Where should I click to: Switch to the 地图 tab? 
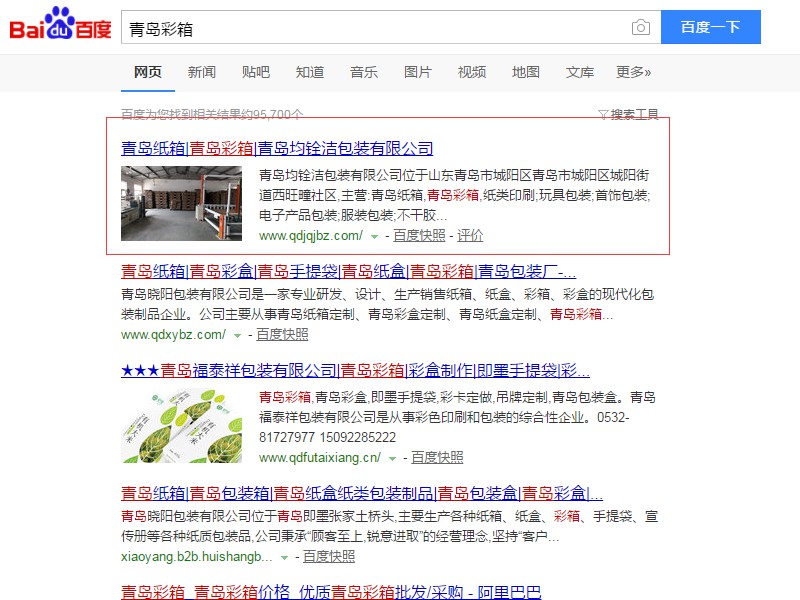pos(525,72)
